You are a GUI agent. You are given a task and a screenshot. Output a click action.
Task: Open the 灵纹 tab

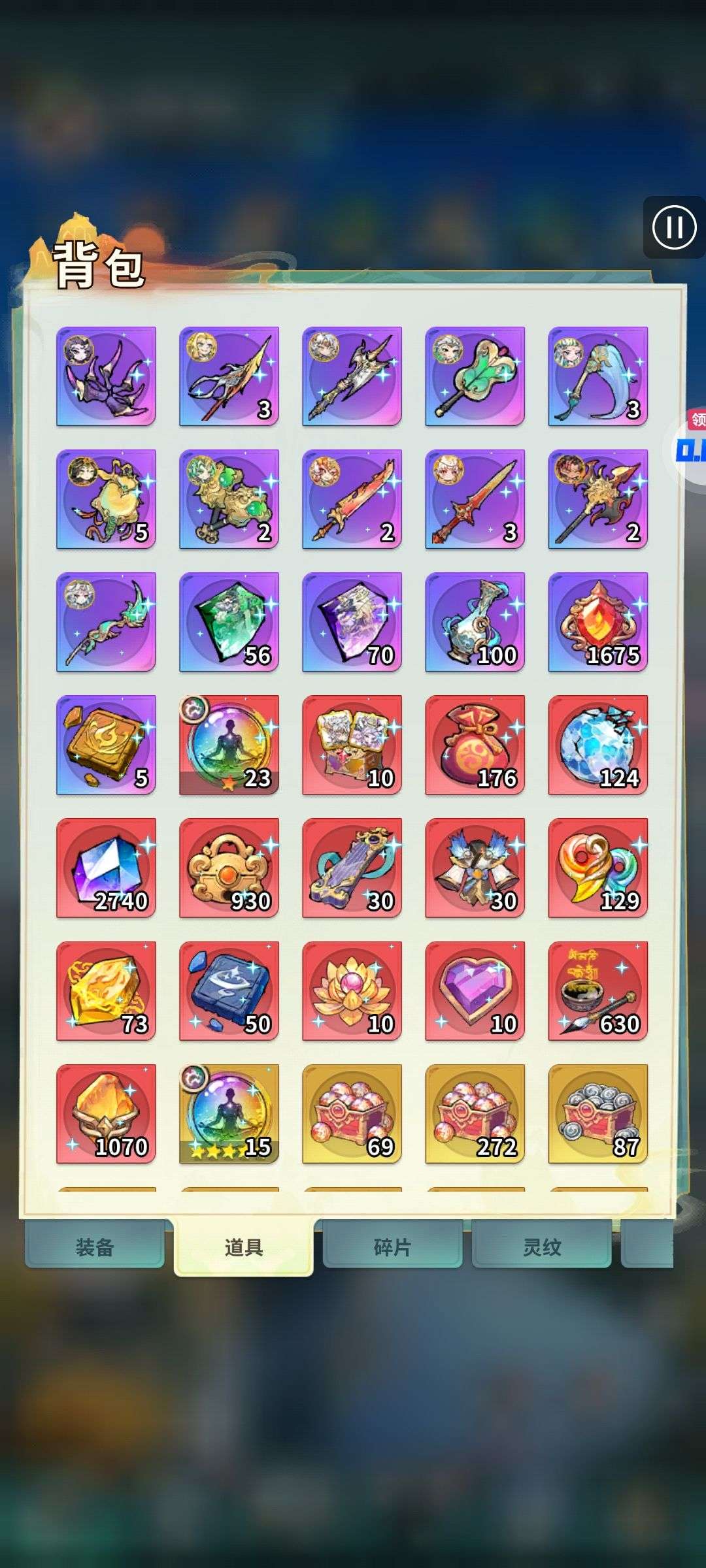click(541, 1247)
